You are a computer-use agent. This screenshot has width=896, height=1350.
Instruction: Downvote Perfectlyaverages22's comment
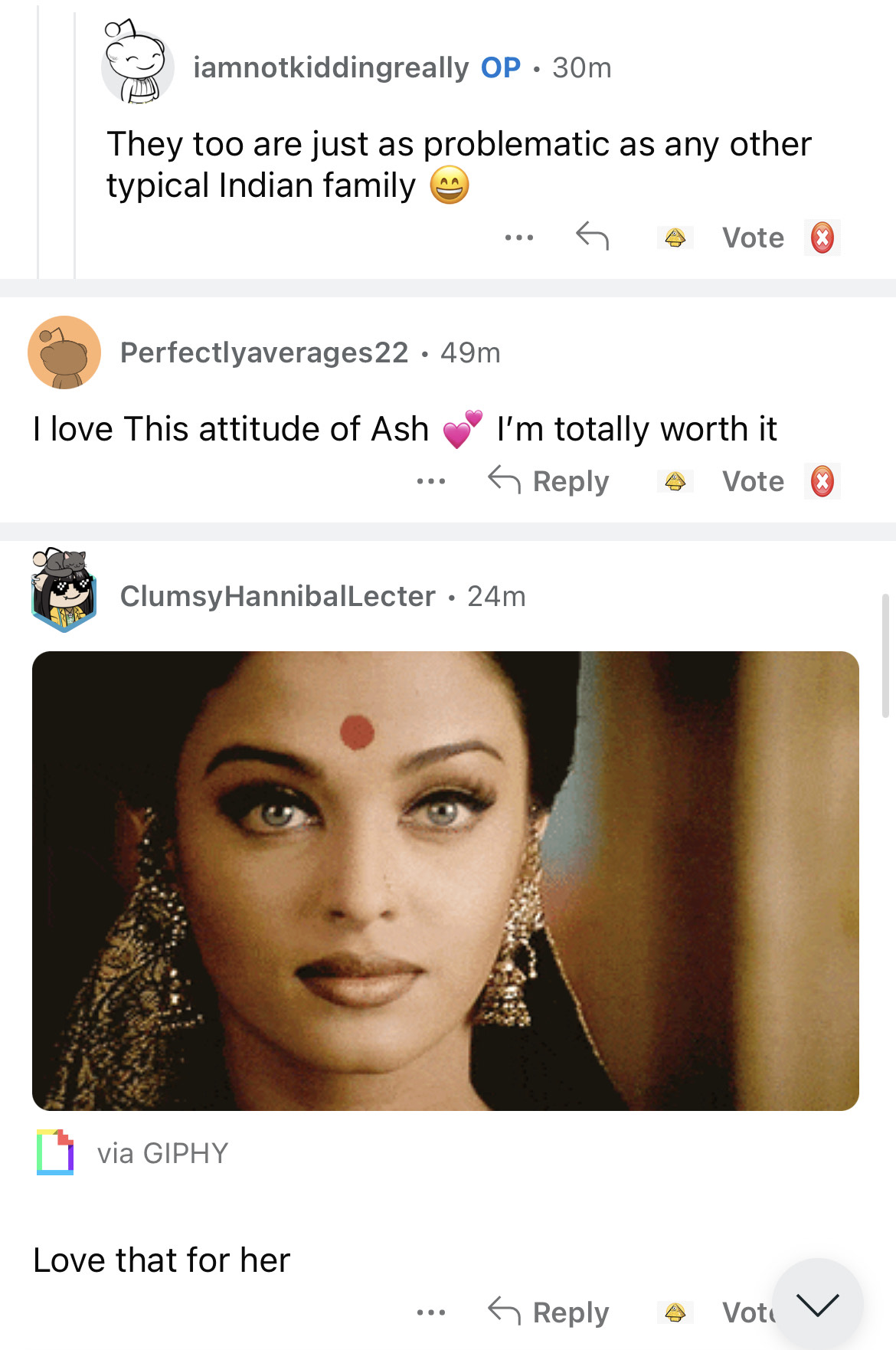pos(822,481)
